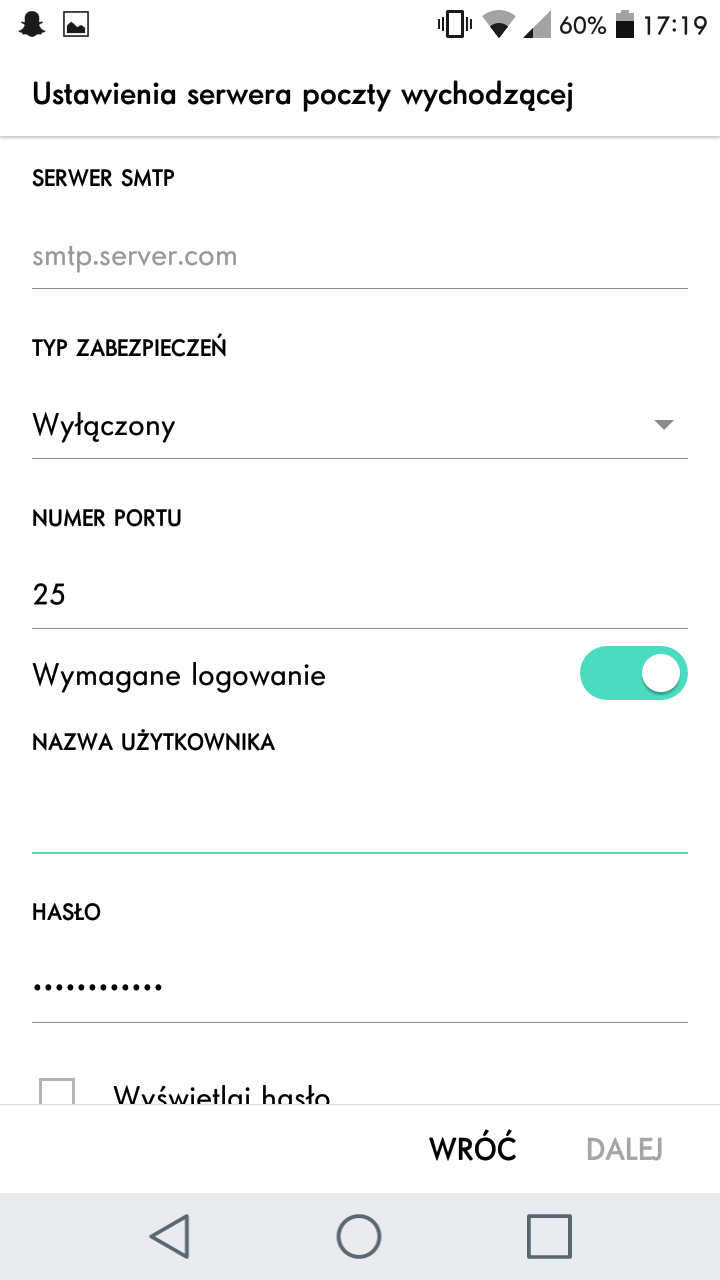Image resolution: width=720 pixels, height=1280 pixels.
Task: Check the Wyświetlaj hasło checkbox
Action: 57,1092
